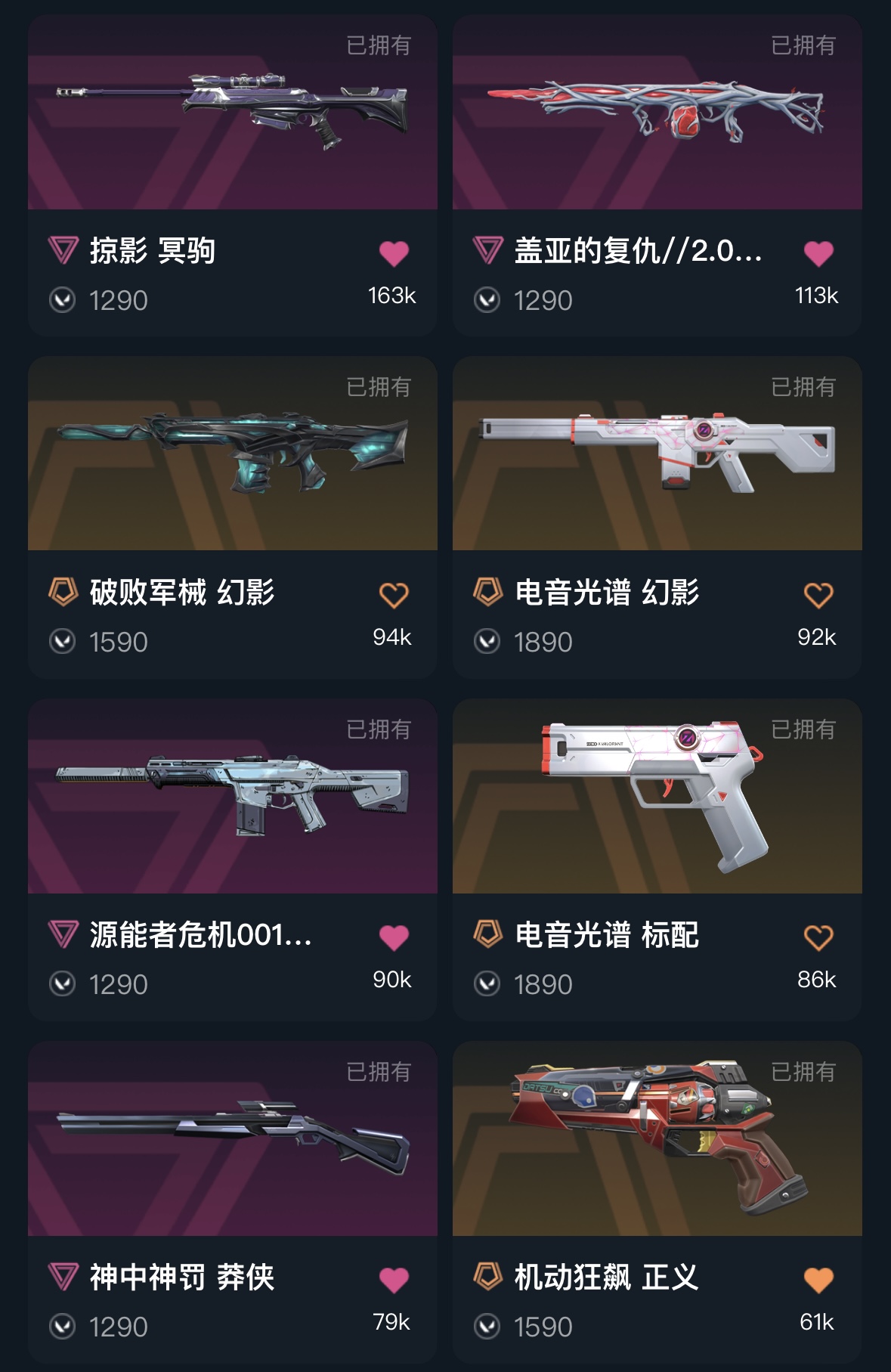Open the 机动狂飙 正义 skin card

[657, 1140]
